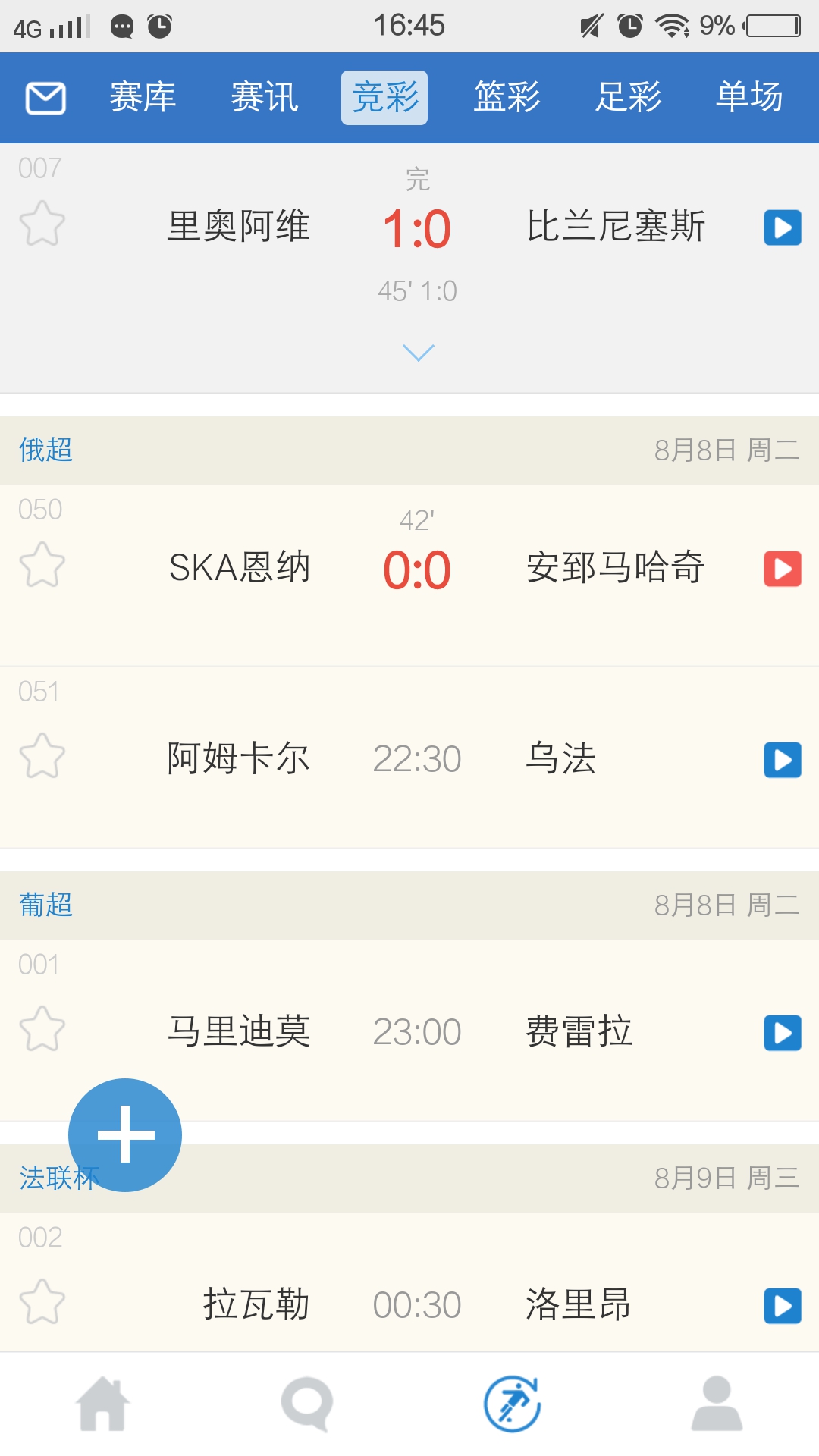The height and width of the screenshot is (1456, 819).
Task: Switch to the 篮彩 tab
Action: [x=507, y=98]
